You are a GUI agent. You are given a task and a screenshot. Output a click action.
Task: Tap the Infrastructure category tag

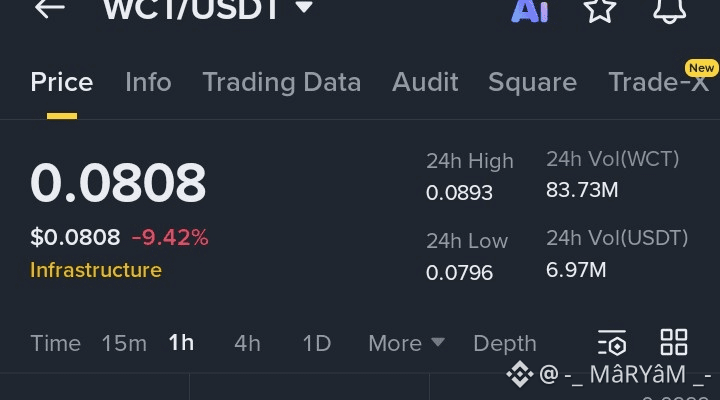click(96, 270)
